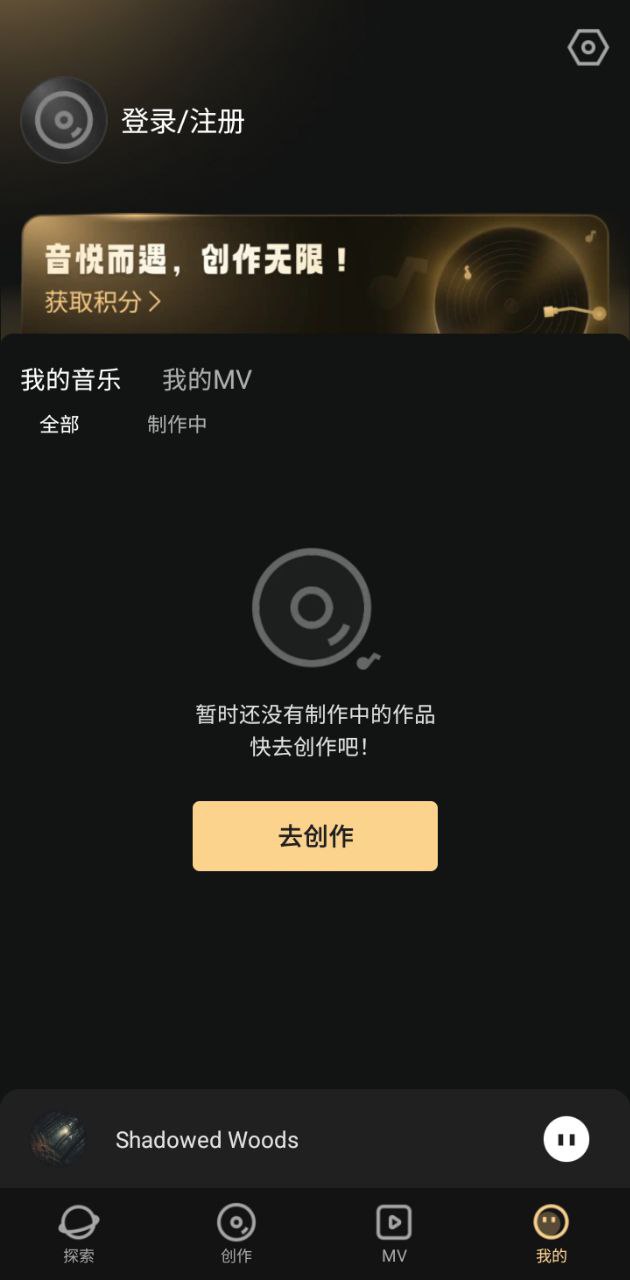Select the 我的 tab
Viewport: 630px width, 1280px height.
[x=551, y=1233]
